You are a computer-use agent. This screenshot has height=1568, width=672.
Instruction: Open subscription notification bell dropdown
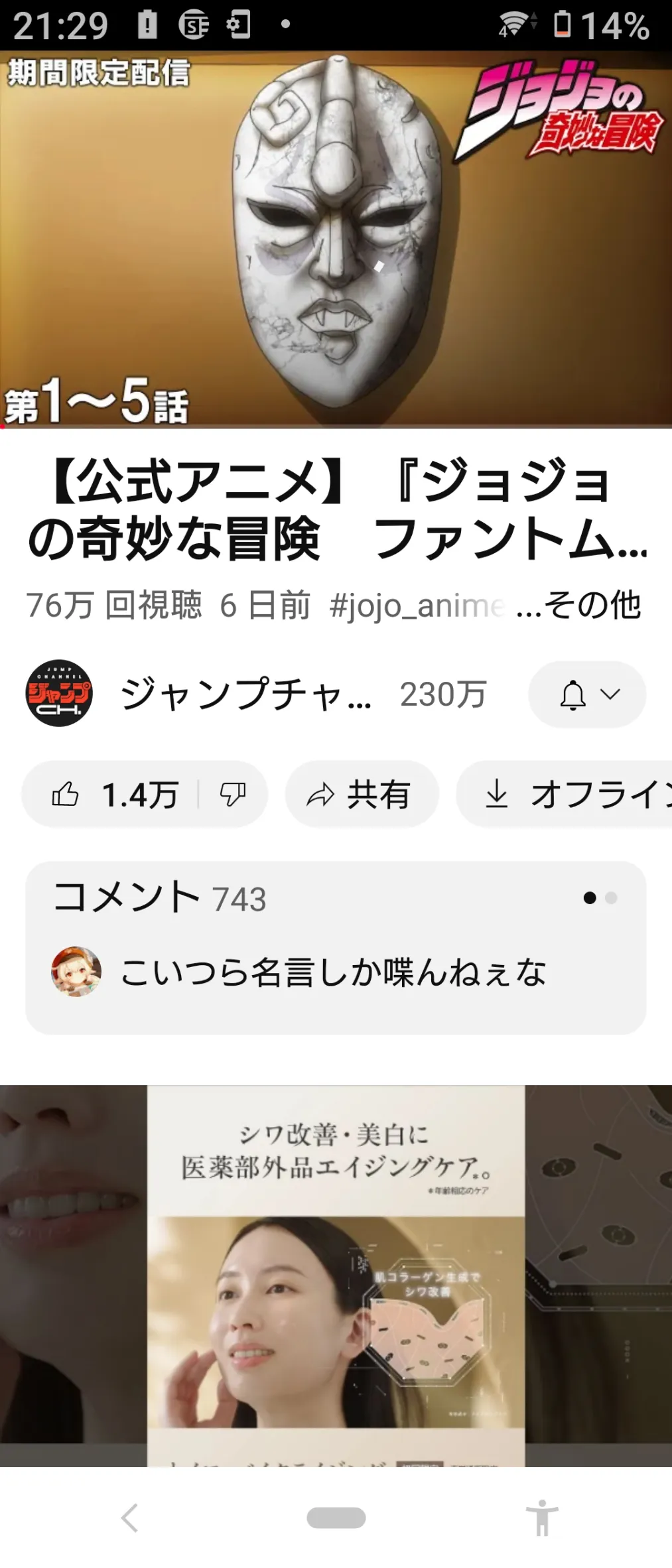(587, 694)
